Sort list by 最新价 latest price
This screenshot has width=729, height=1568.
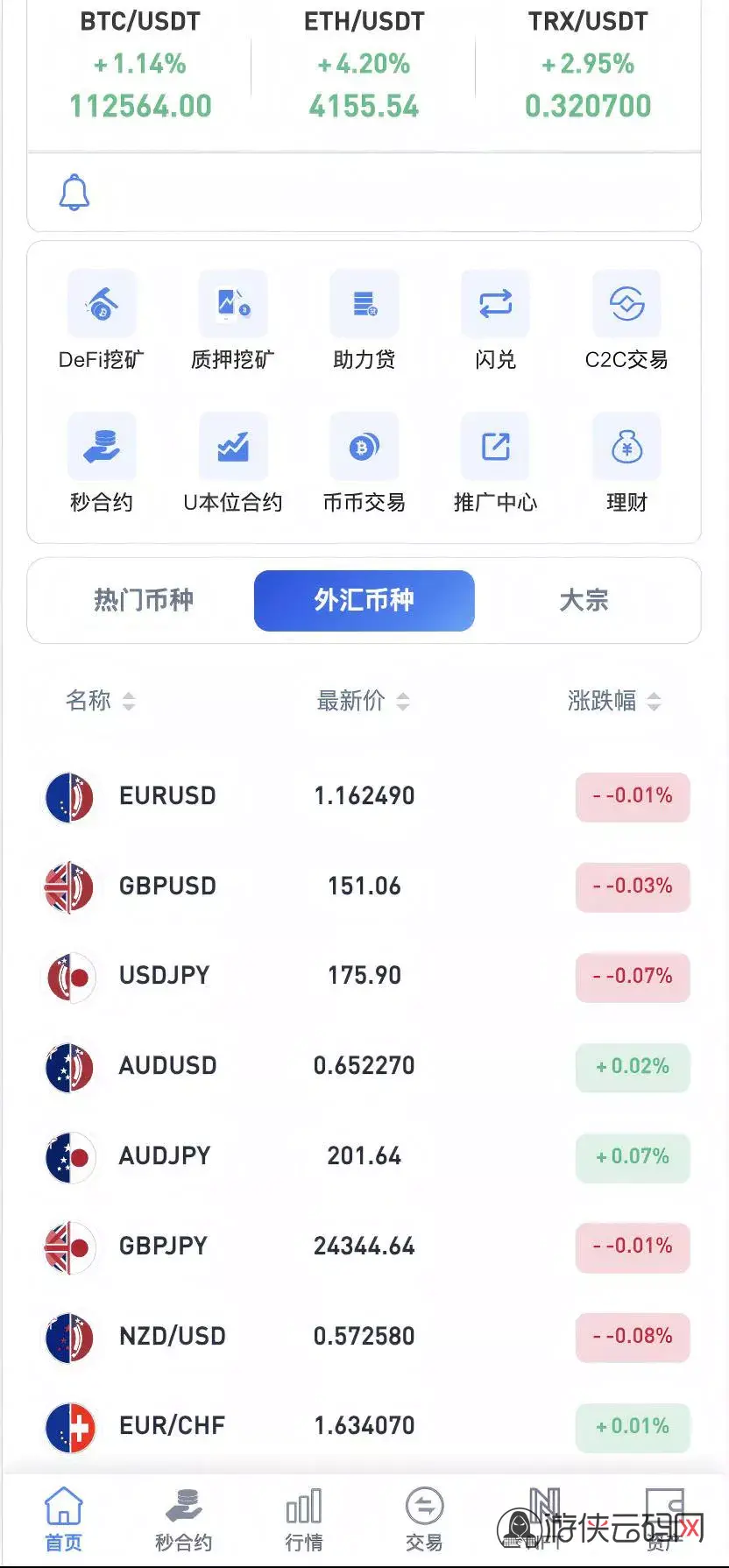pyautogui.click(x=363, y=701)
